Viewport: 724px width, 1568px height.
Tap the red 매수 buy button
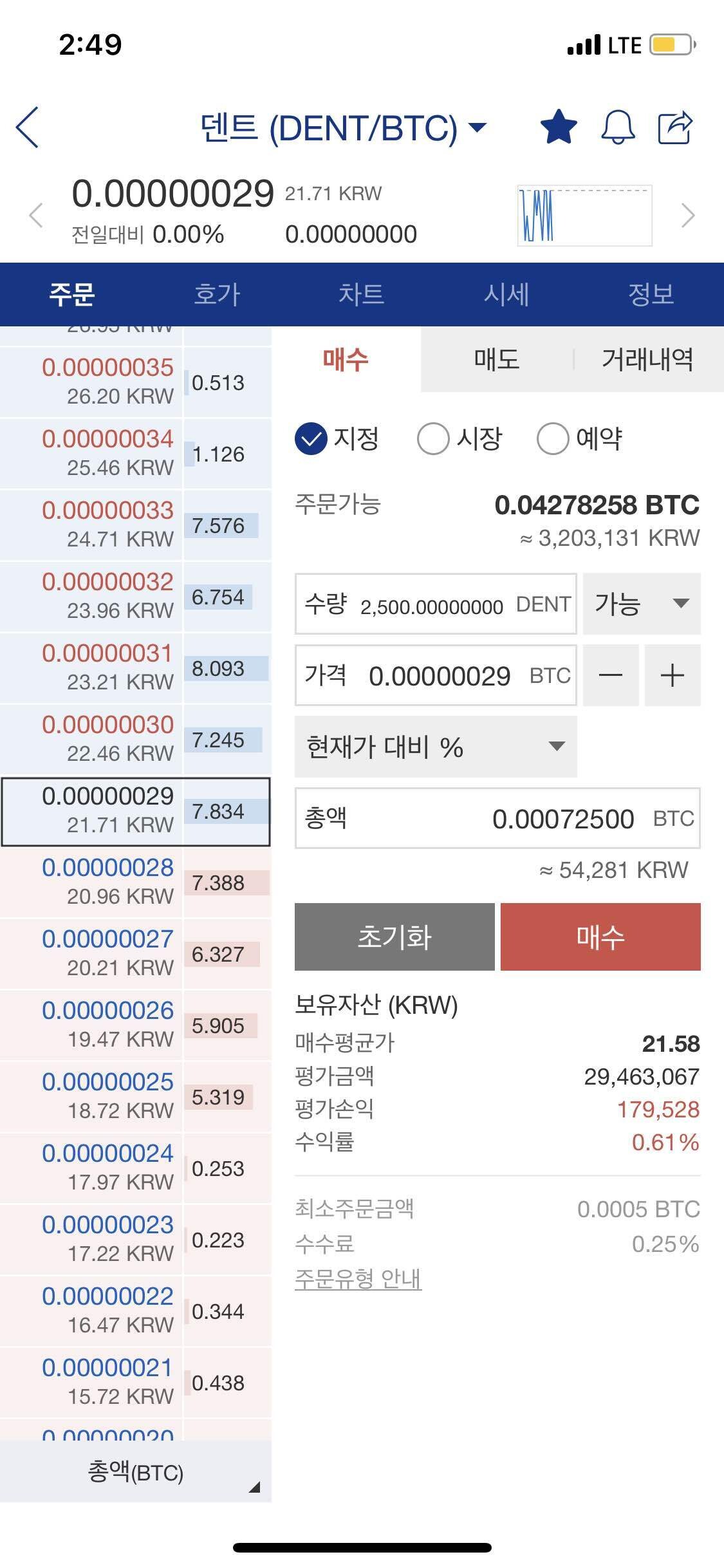tap(600, 937)
